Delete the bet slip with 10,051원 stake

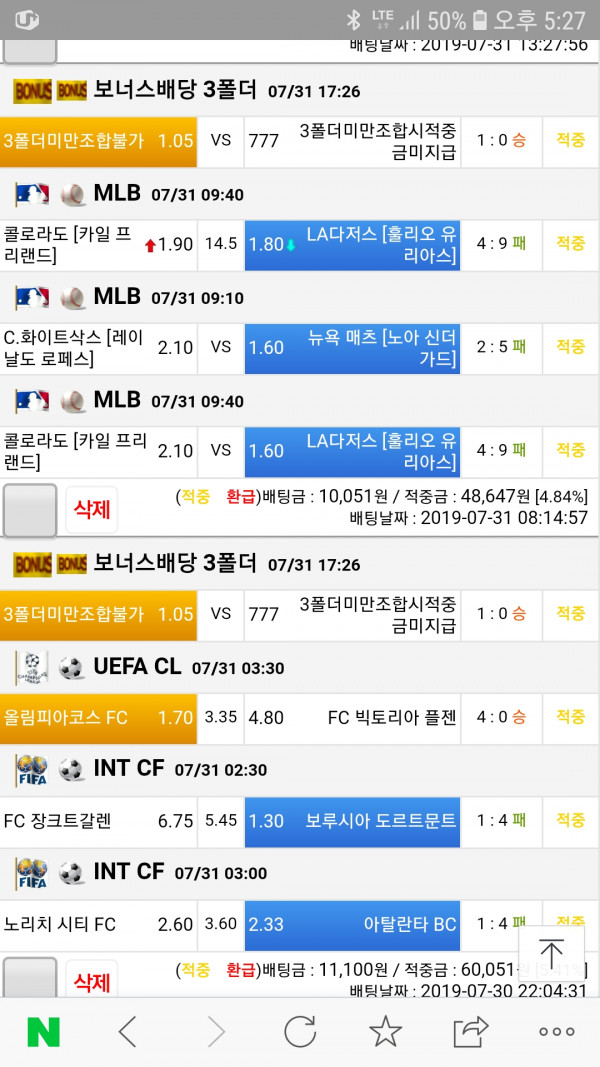click(x=91, y=510)
